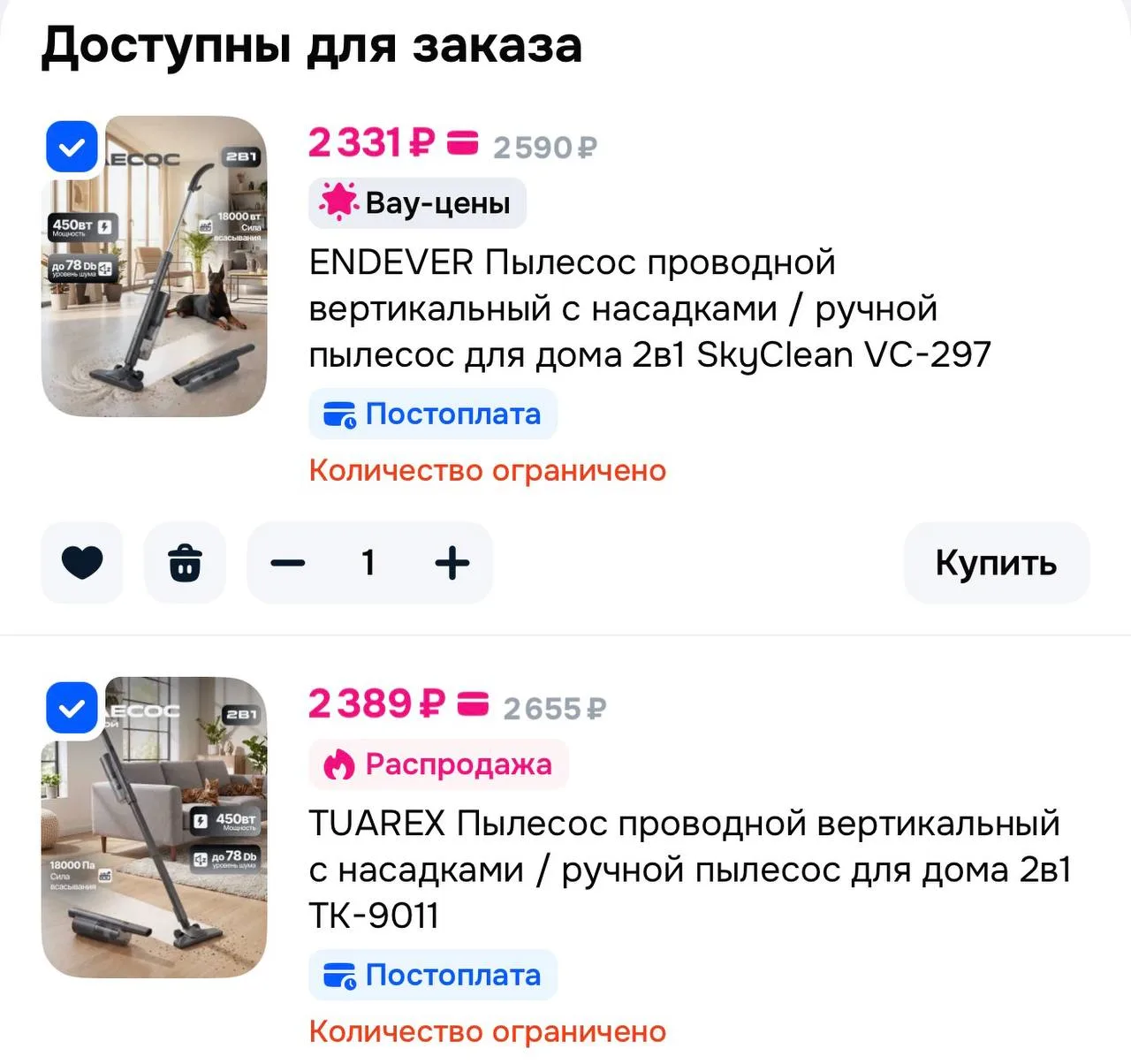Decrease ENDEVER quantity with minus button

pyautogui.click(x=288, y=563)
